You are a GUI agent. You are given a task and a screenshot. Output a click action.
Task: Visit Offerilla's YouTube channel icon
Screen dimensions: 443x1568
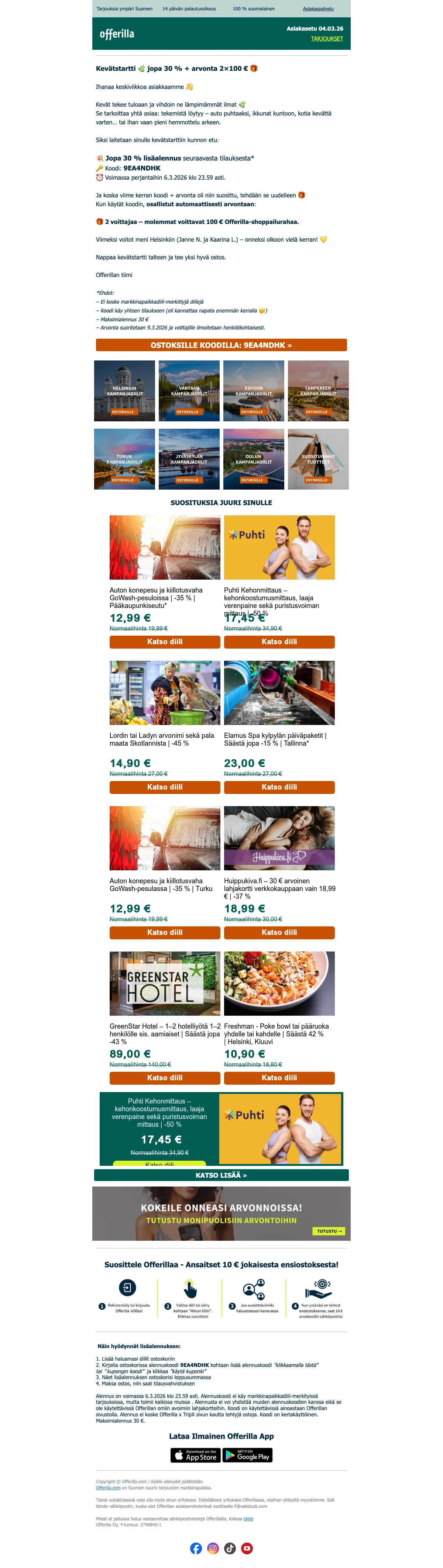(247, 1548)
